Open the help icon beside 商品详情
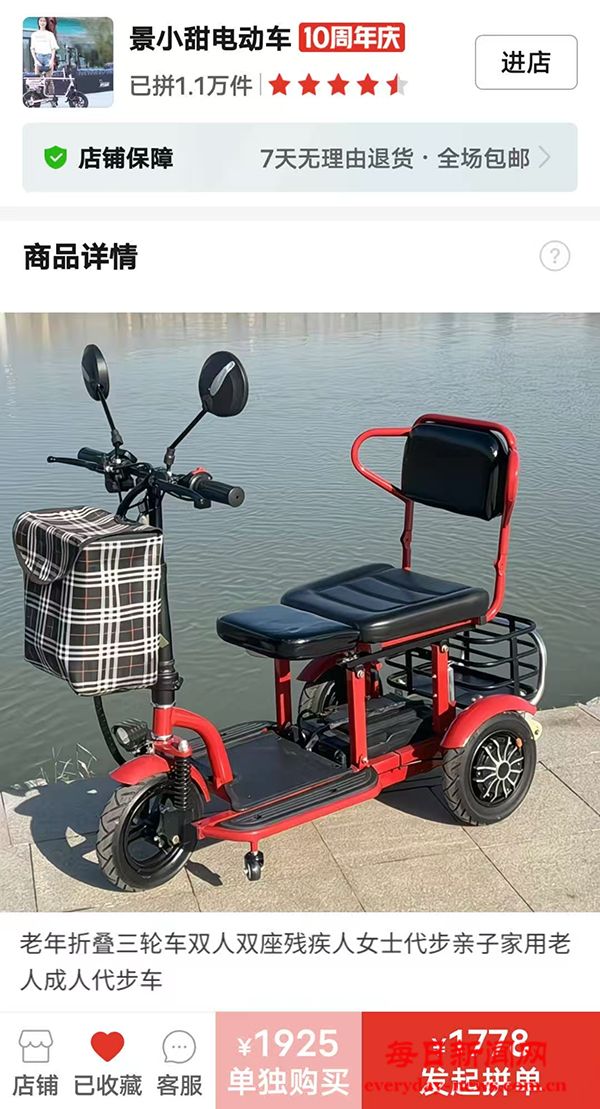The height and width of the screenshot is (1109, 600). [555, 257]
